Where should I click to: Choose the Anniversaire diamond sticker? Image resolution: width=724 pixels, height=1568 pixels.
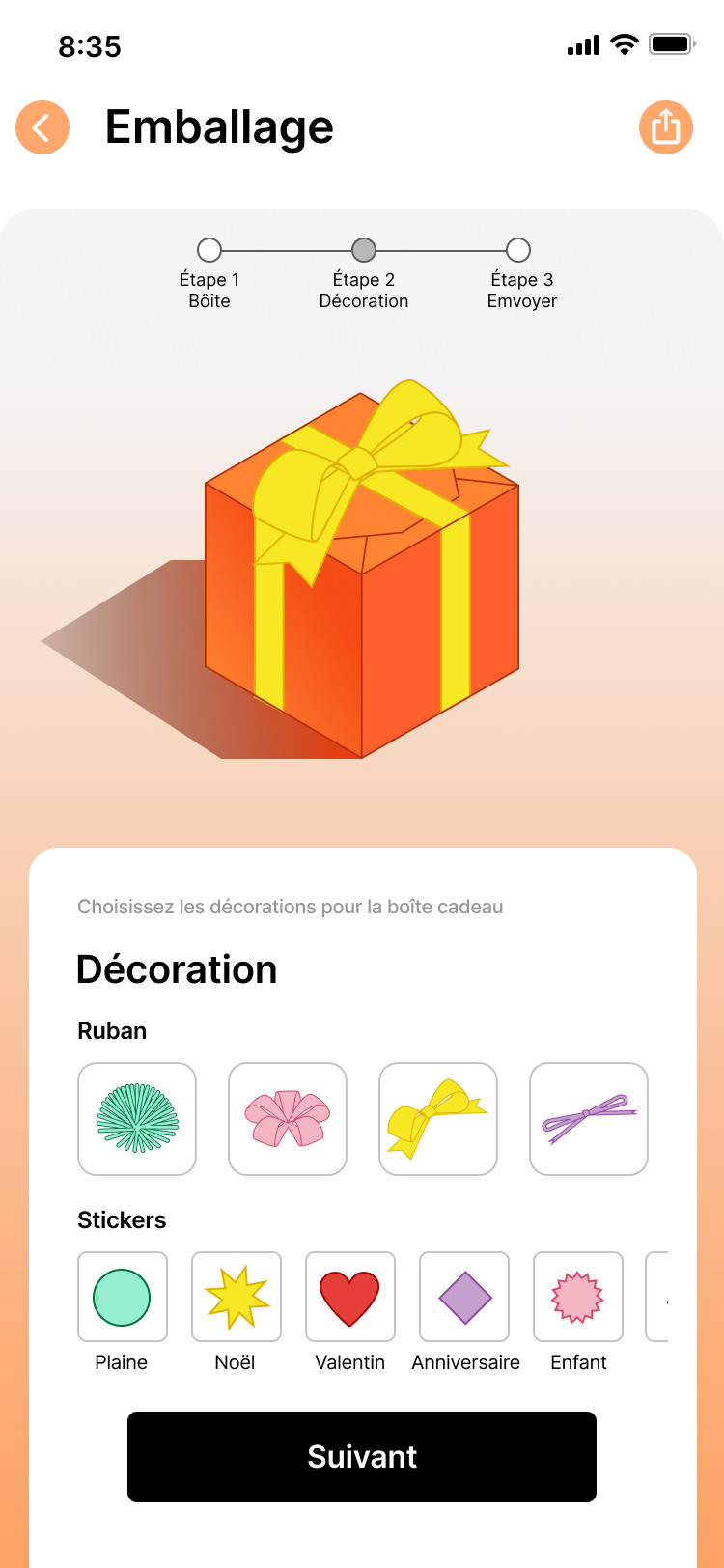(464, 1297)
